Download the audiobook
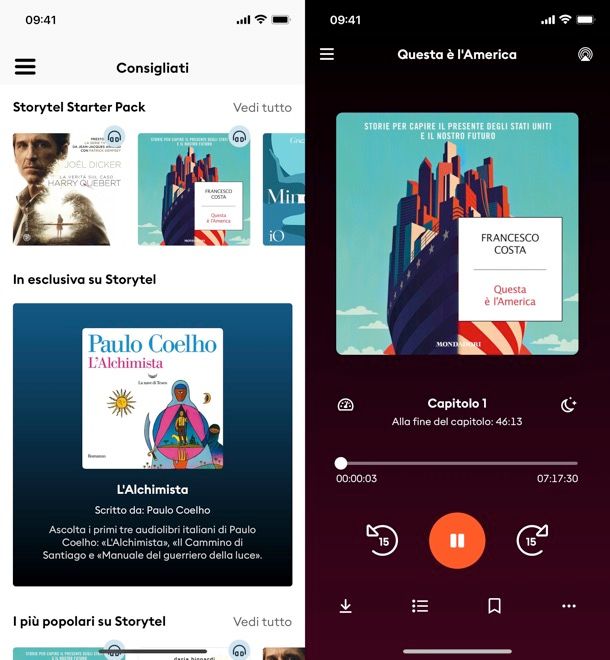610x660 pixels. click(346, 606)
